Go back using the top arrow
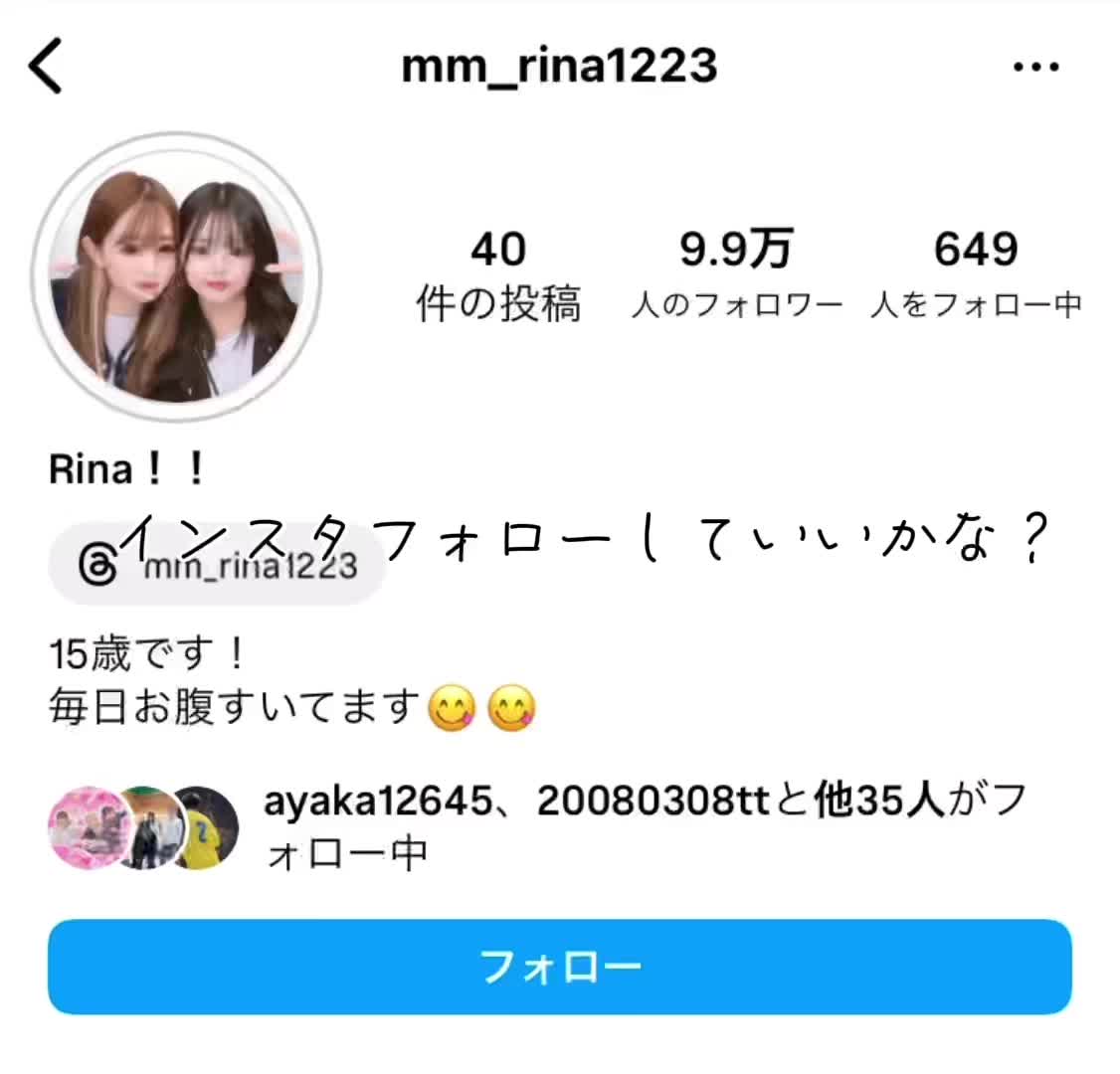1120x1074 pixels. click(x=46, y=66)
